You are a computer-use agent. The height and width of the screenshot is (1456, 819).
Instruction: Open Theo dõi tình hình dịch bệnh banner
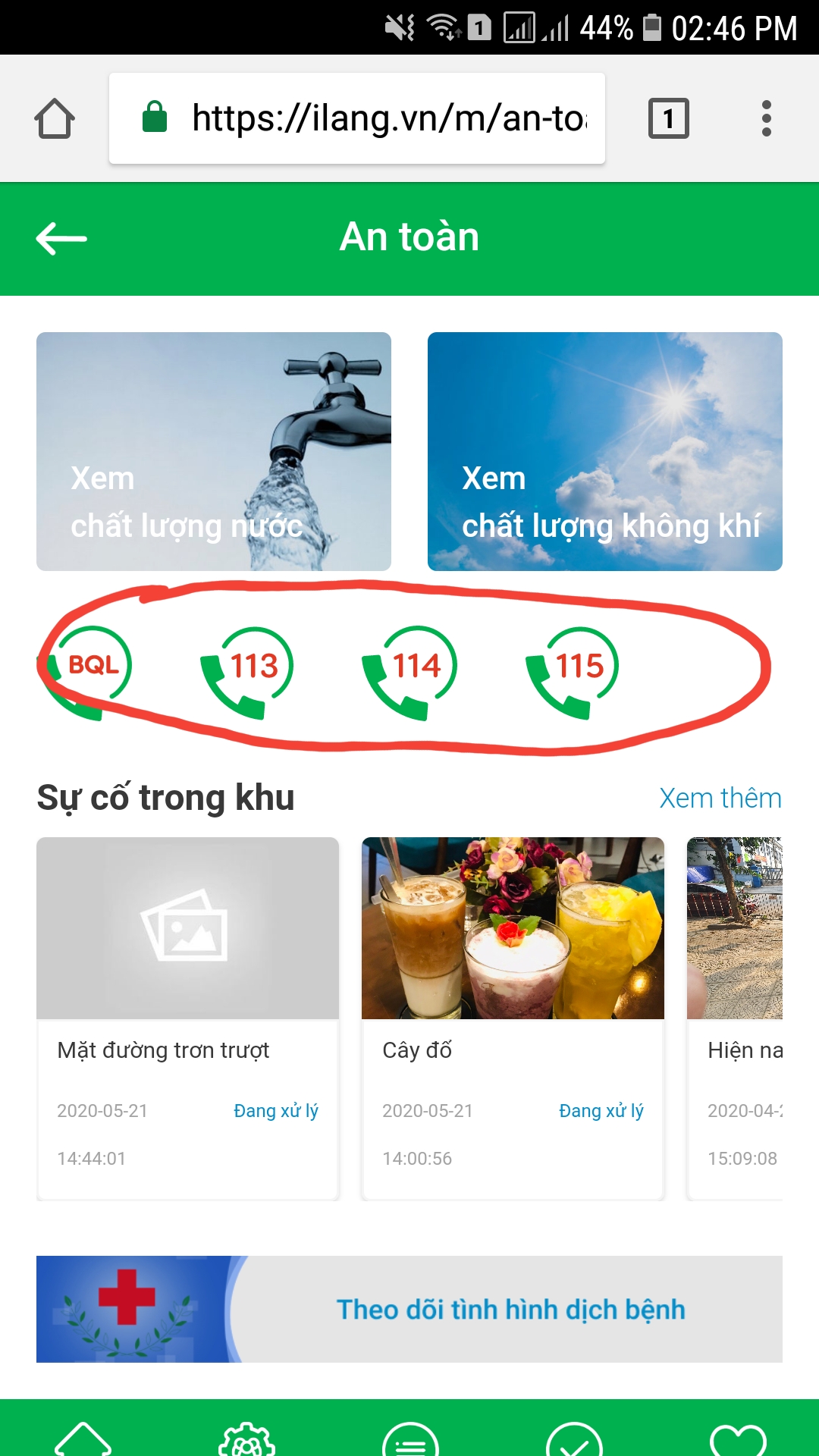click(x=409, y=1309)
